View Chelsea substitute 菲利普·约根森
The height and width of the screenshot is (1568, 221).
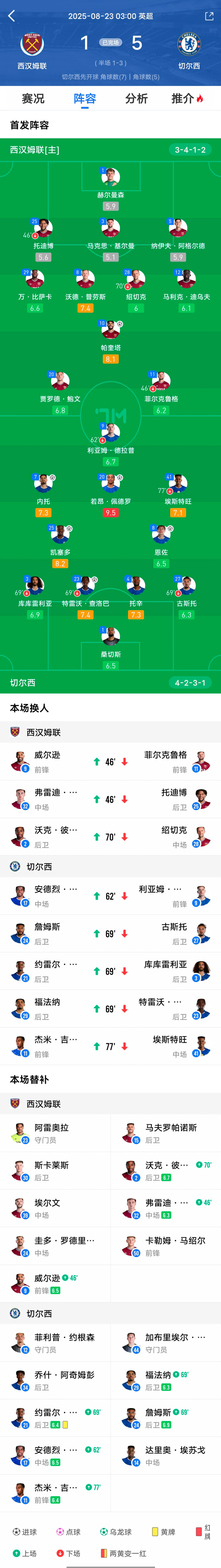coord(55,1343)
